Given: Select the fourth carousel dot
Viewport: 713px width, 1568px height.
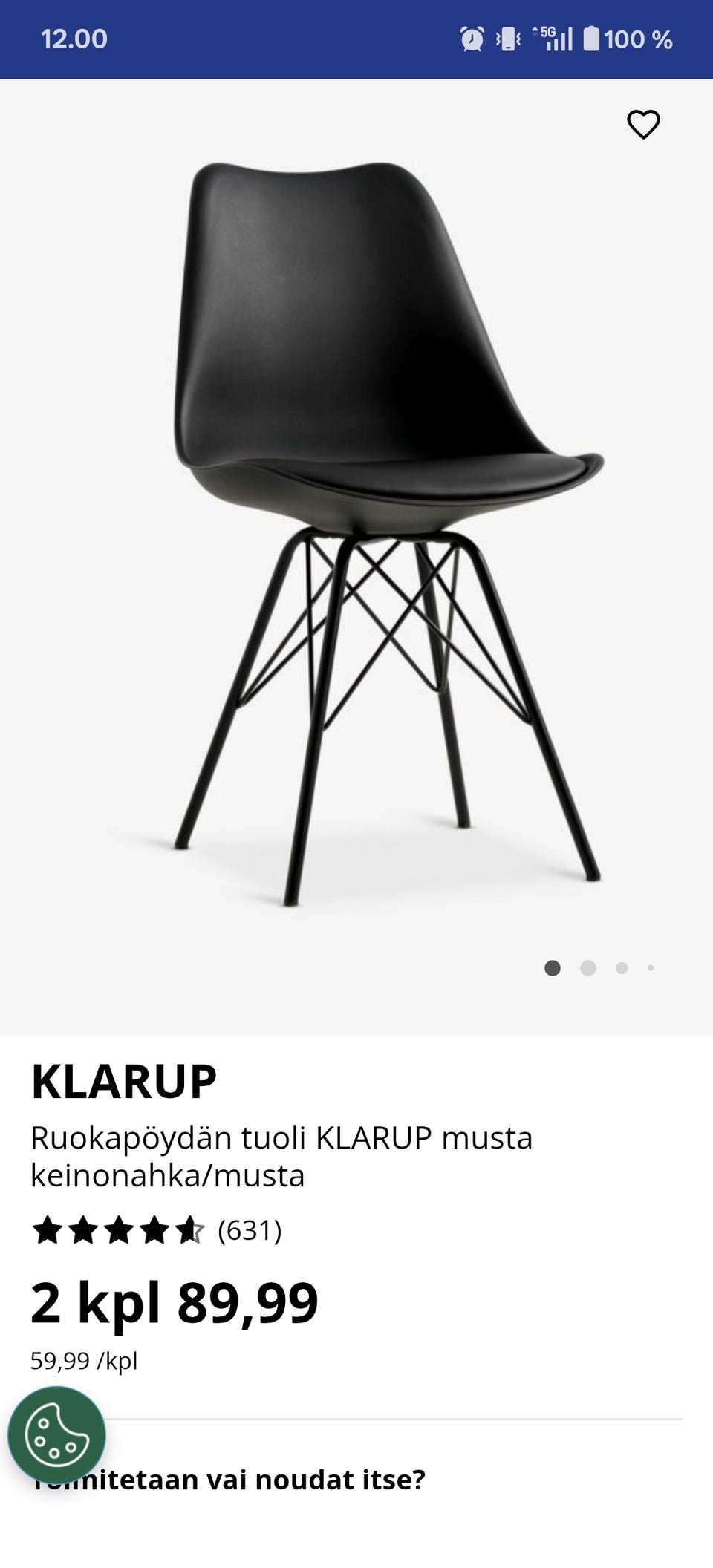Looking at the screenshot, I should (x=651, y=969).
